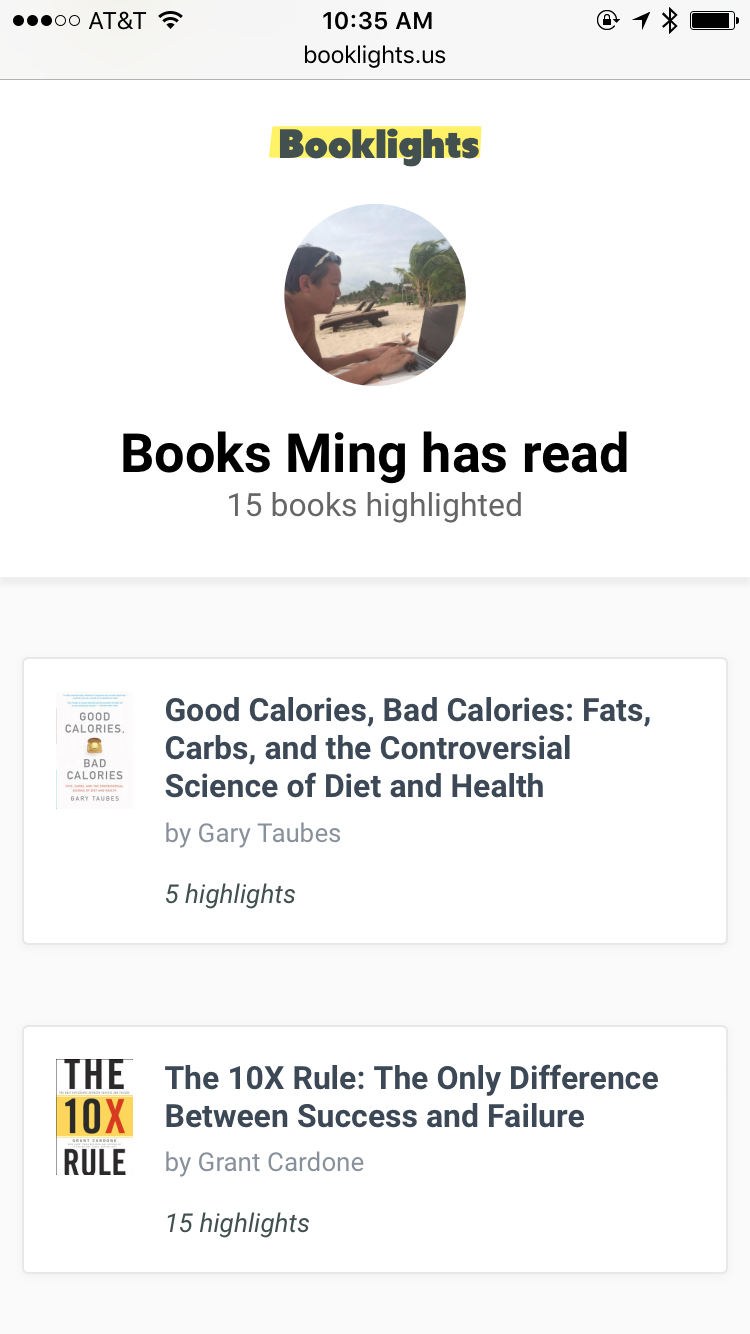
Task: Open the Good Calories, Bad Calories book card
Action: (407, 748)
